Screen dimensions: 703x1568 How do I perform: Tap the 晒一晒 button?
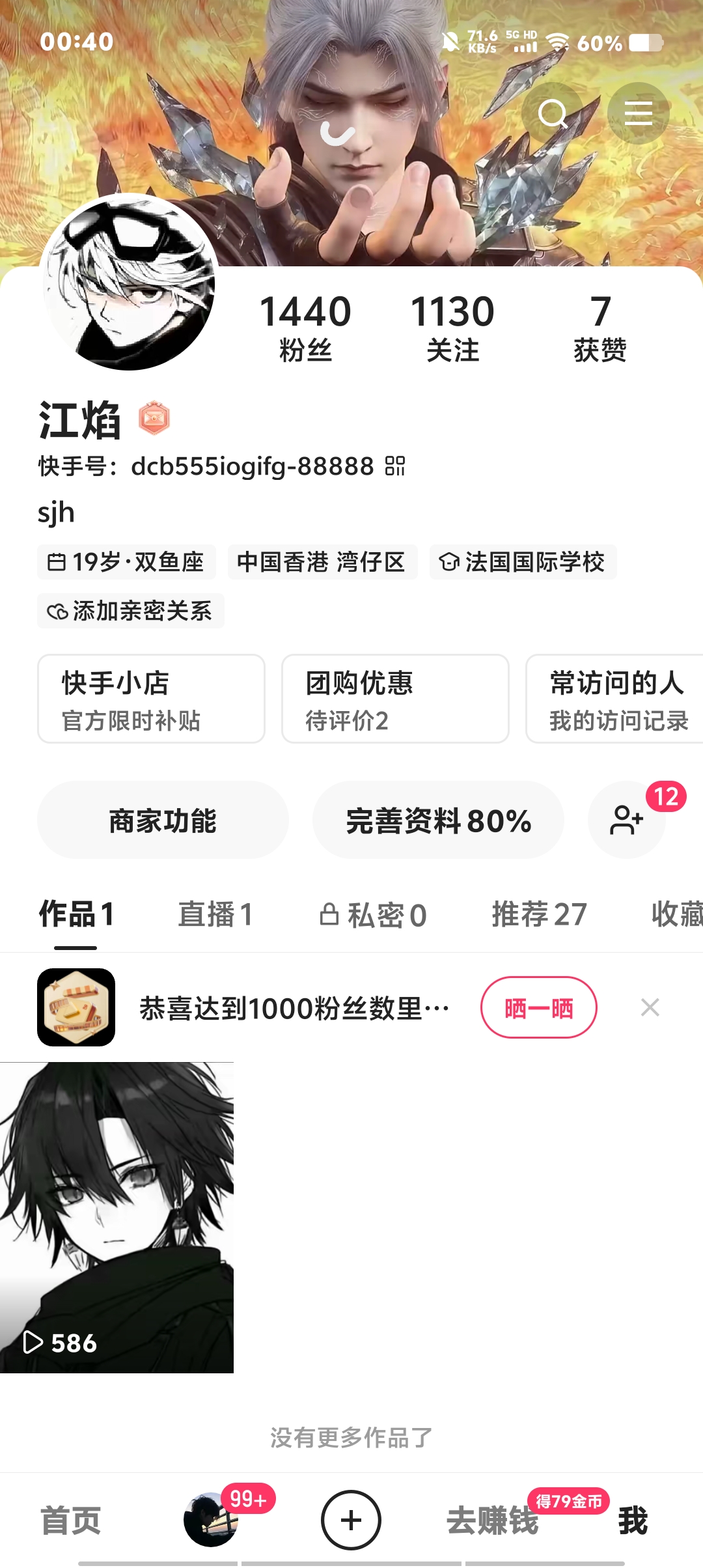(x=539, y=1007)
